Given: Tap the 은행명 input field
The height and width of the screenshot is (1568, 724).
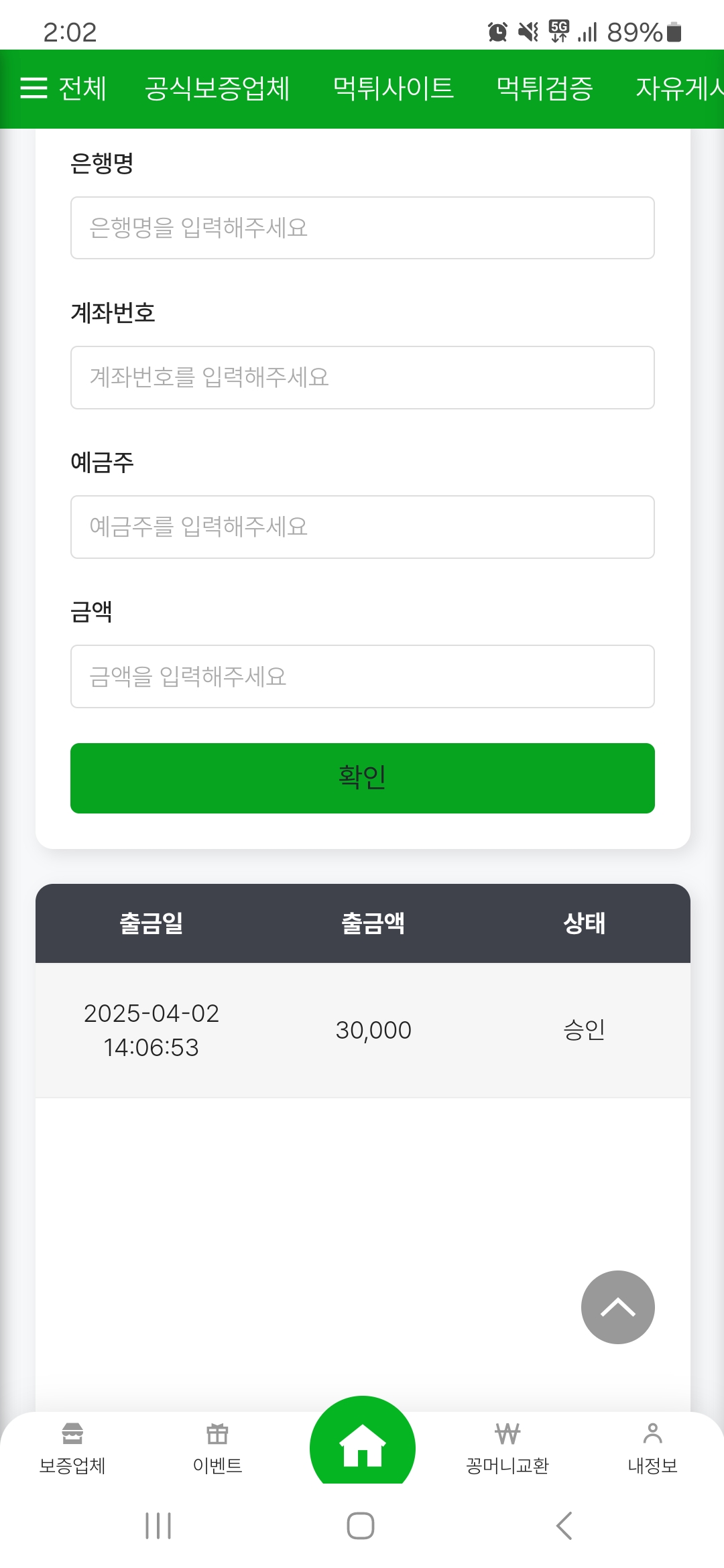Looking at the screenshot, I should (363, 228).
